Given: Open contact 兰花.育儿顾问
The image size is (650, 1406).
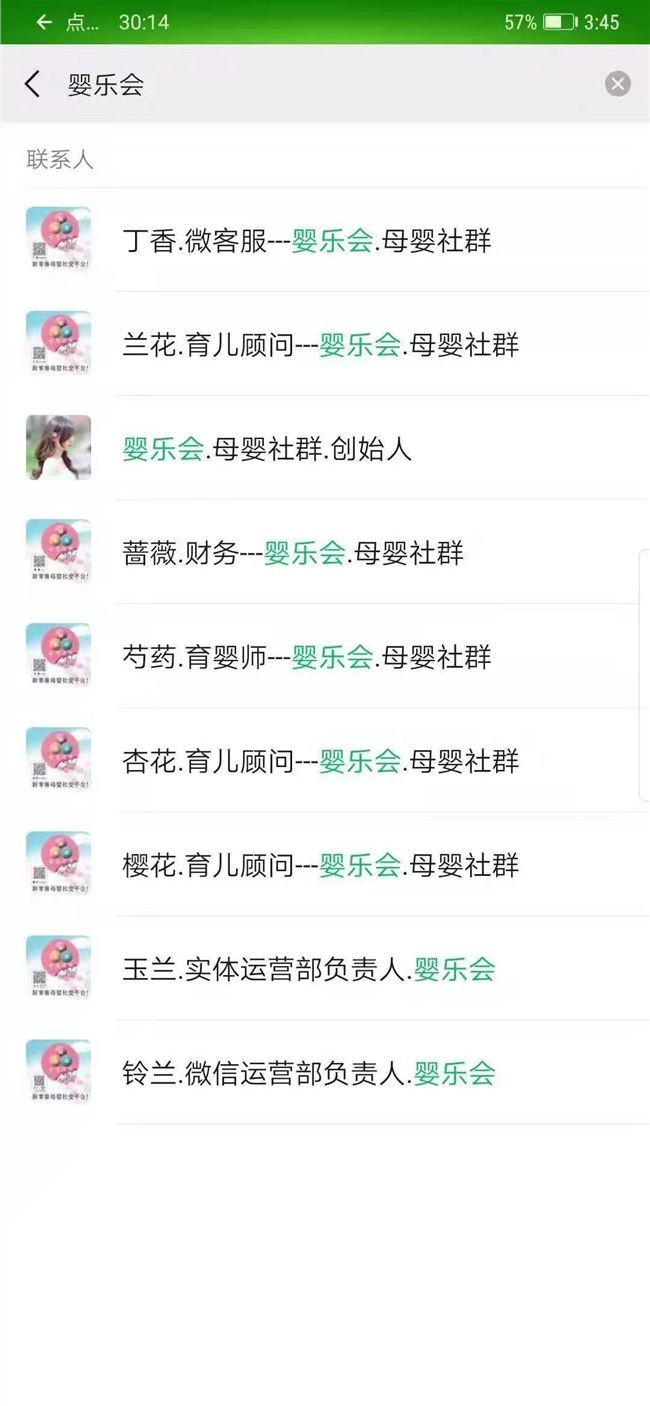Looking at the screenshot, I should click(320, 345).
